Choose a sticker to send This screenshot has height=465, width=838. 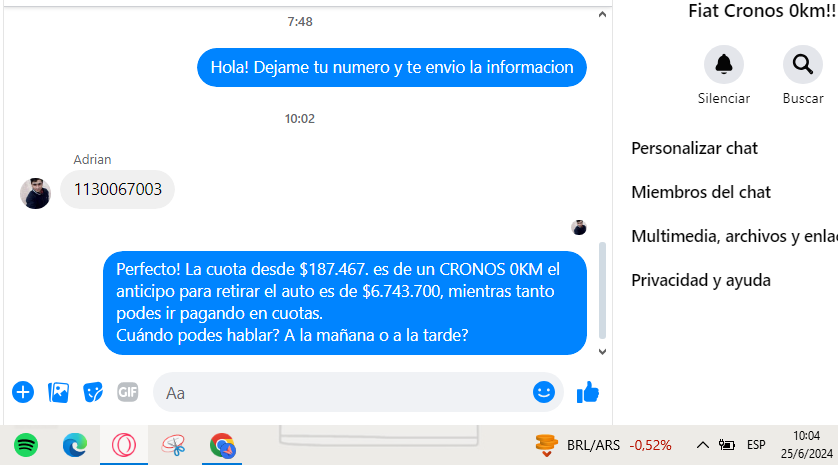tap(93, 392)
